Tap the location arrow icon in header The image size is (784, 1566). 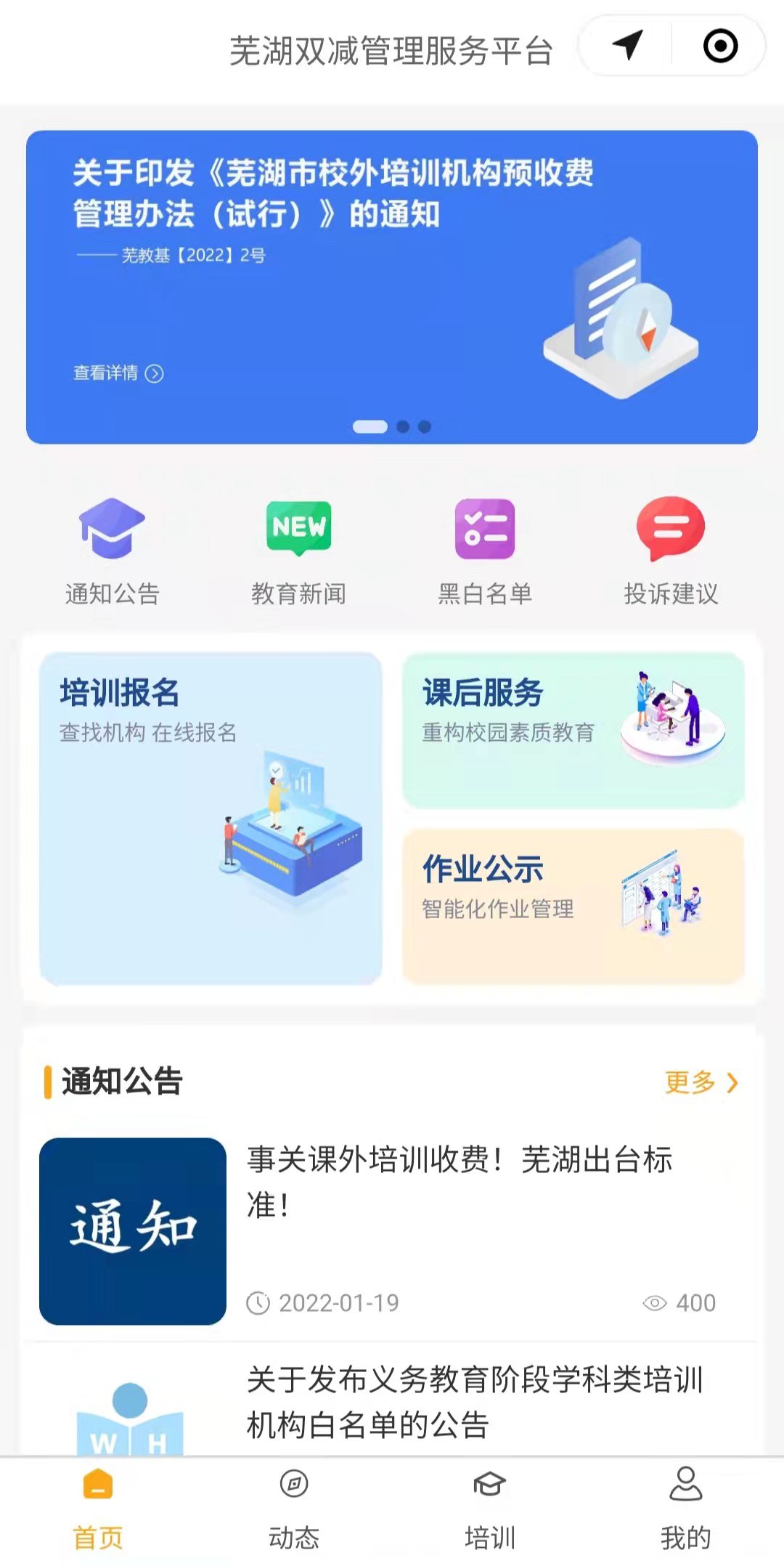point(627,46)
